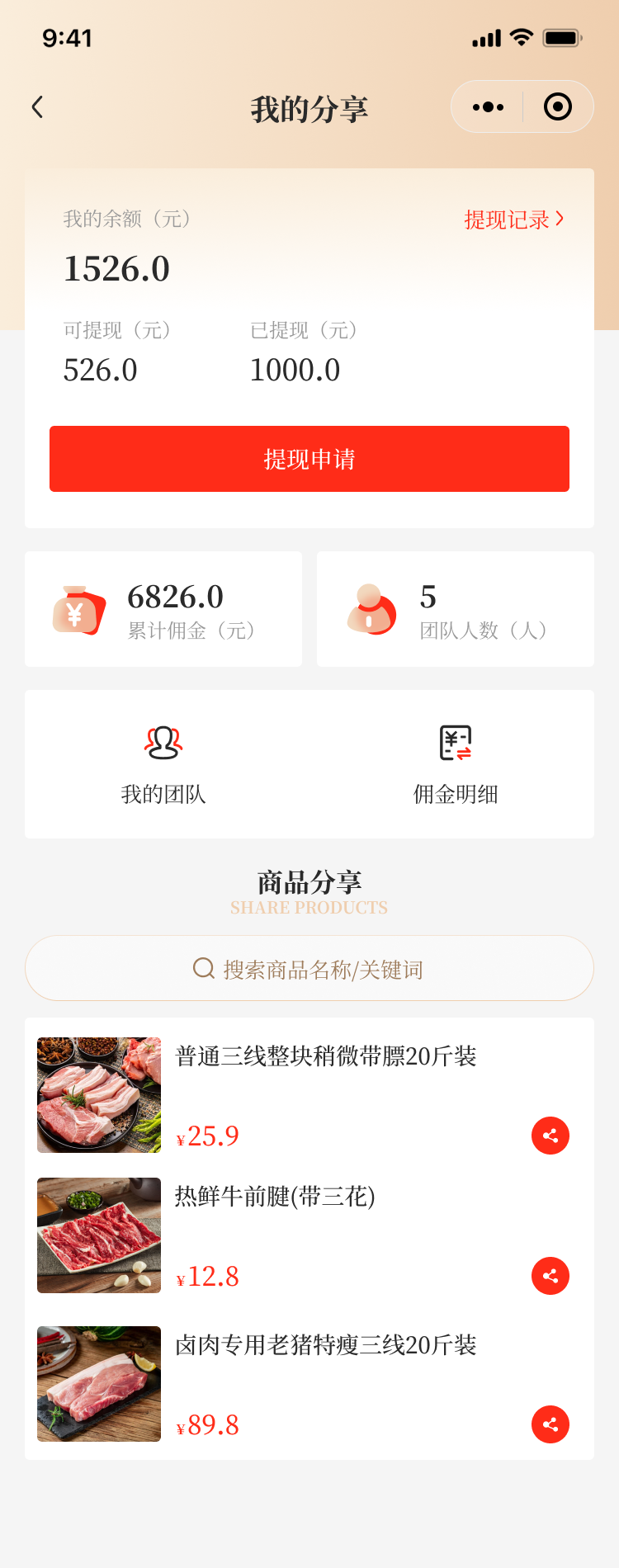Viewport: 619px width, 1568px height.
Task: Open product 卤肉专用老猪特瘦三线20斤装
Action: [x=326, y=1345]
